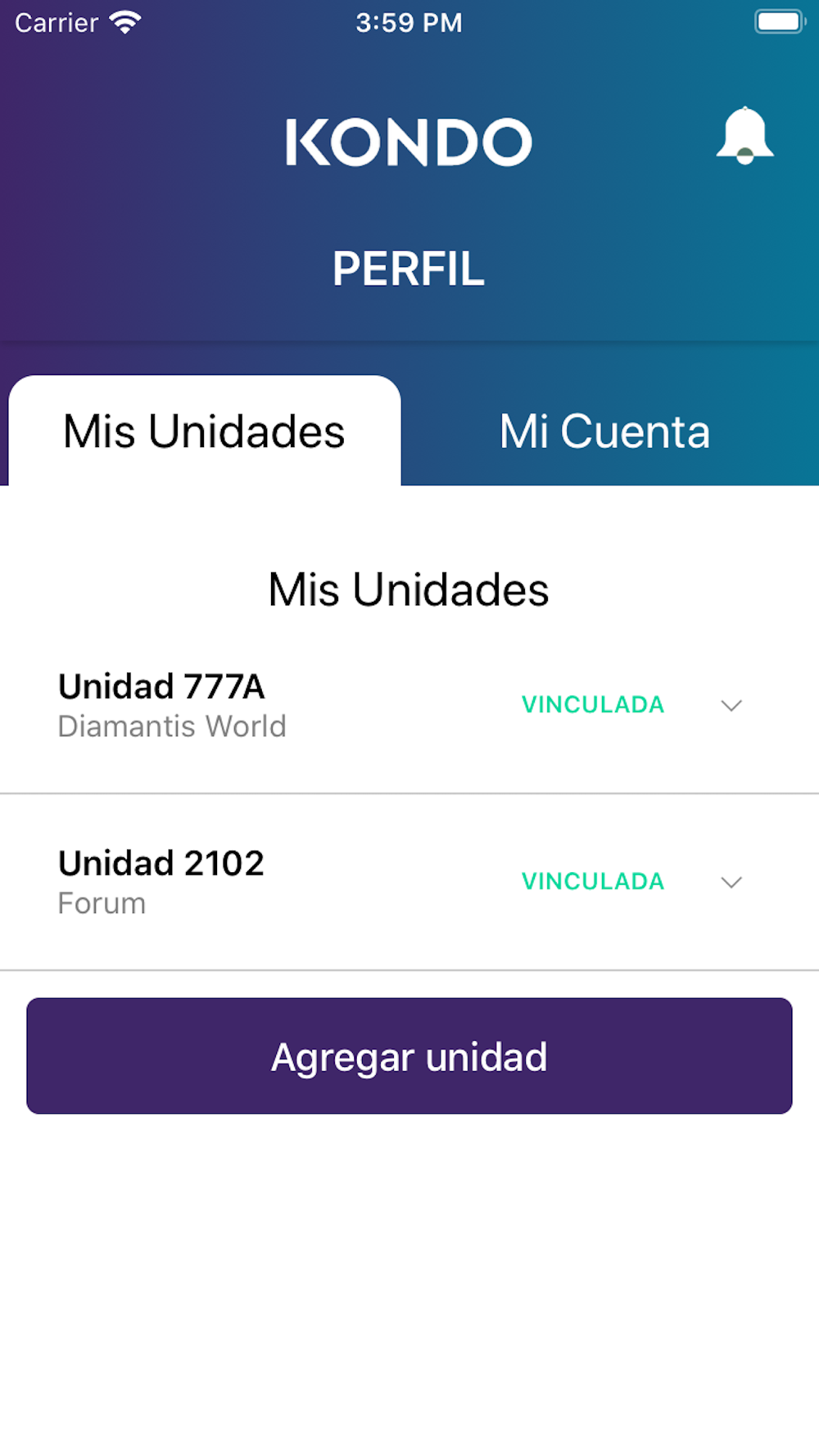Expand the Unidad 2102 chevron
The width and height of the screenshot is (819, 1456).
(731, 882)
